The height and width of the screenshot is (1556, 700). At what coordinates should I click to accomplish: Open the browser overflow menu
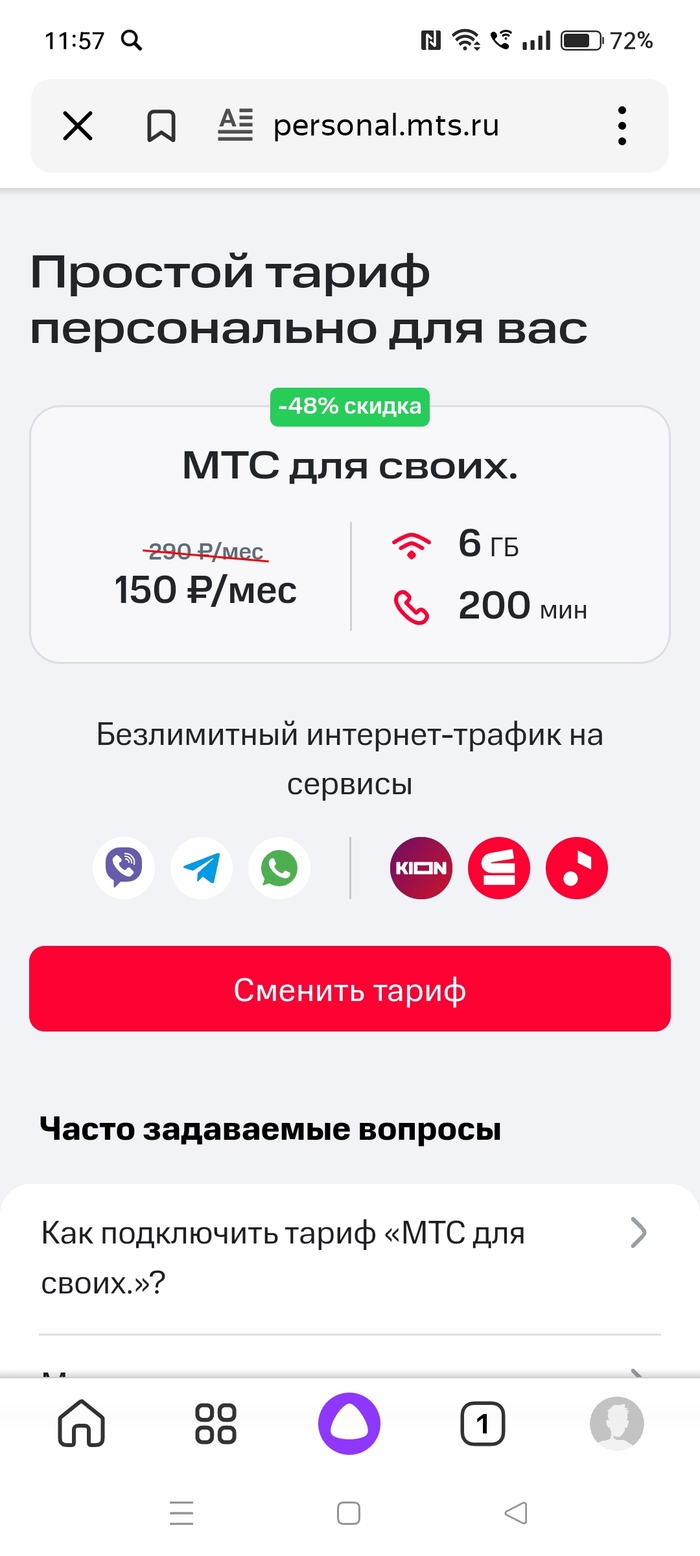(x=622, y=126)
